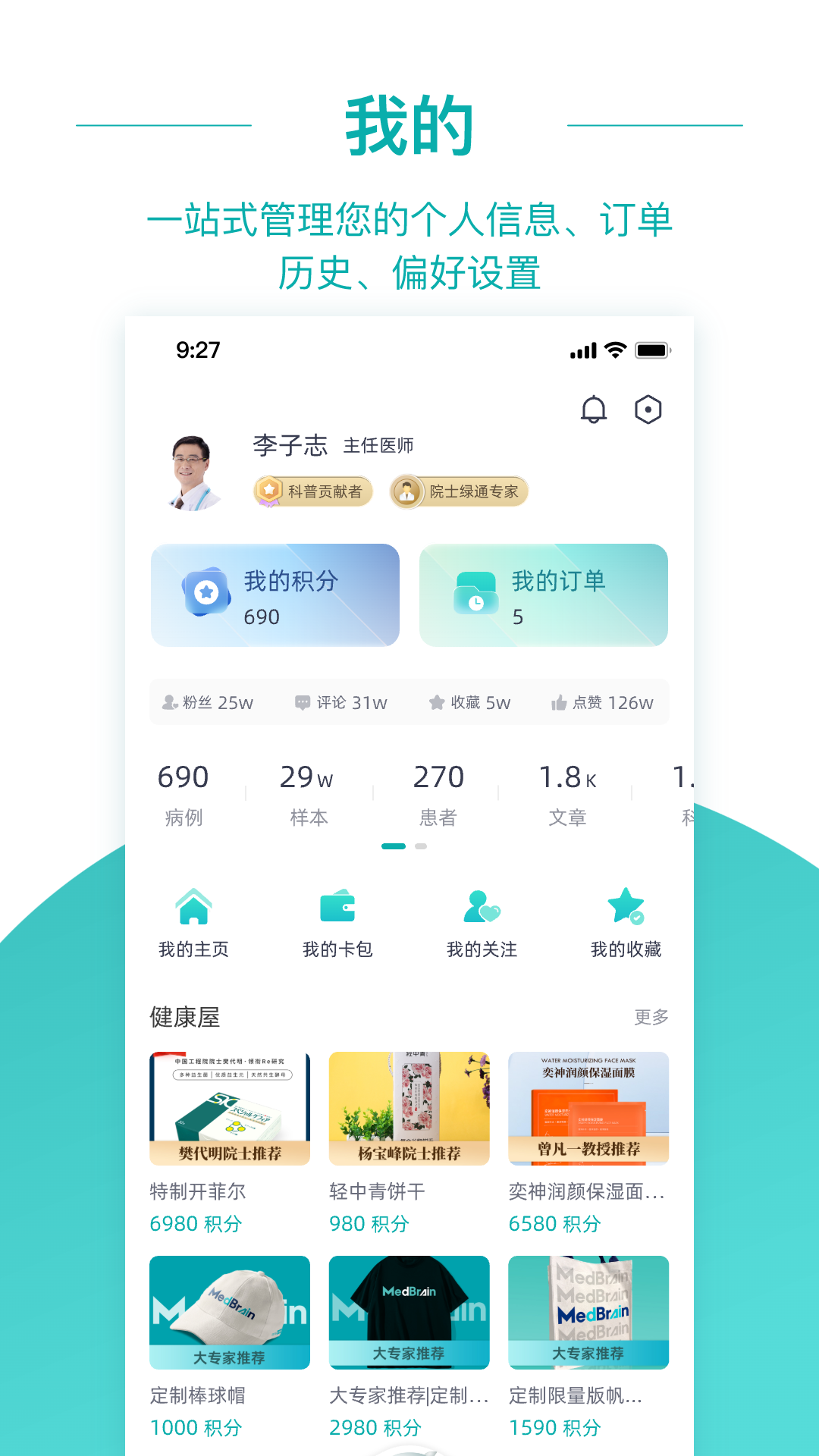Select the 文章 stats tab
The height and width of the screenshot is (1456, 819).
567,791
